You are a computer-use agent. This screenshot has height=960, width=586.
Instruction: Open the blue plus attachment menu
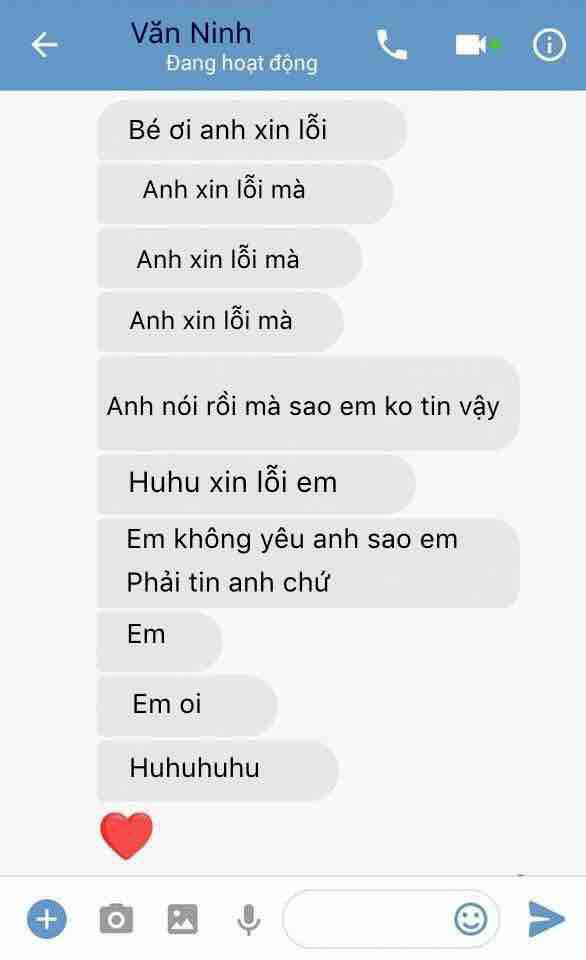(x=47, y=918)
